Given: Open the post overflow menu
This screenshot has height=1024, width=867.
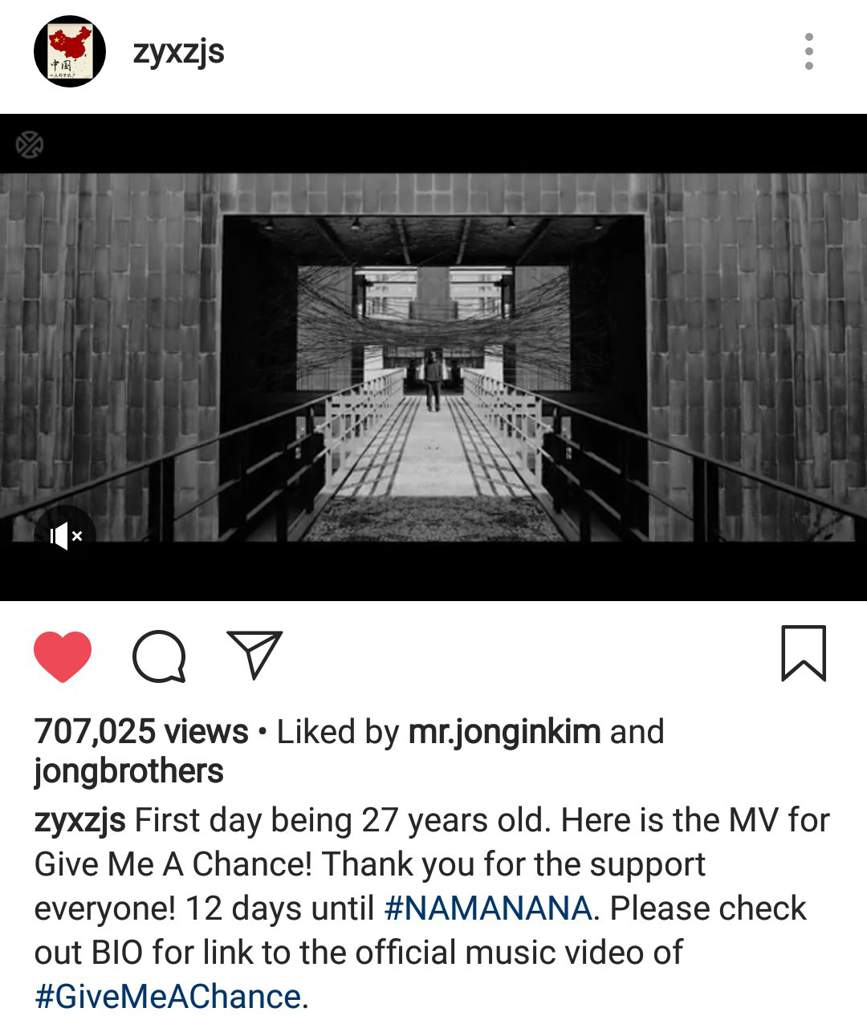Looking at the screenshot, I should tap(808, 51).
